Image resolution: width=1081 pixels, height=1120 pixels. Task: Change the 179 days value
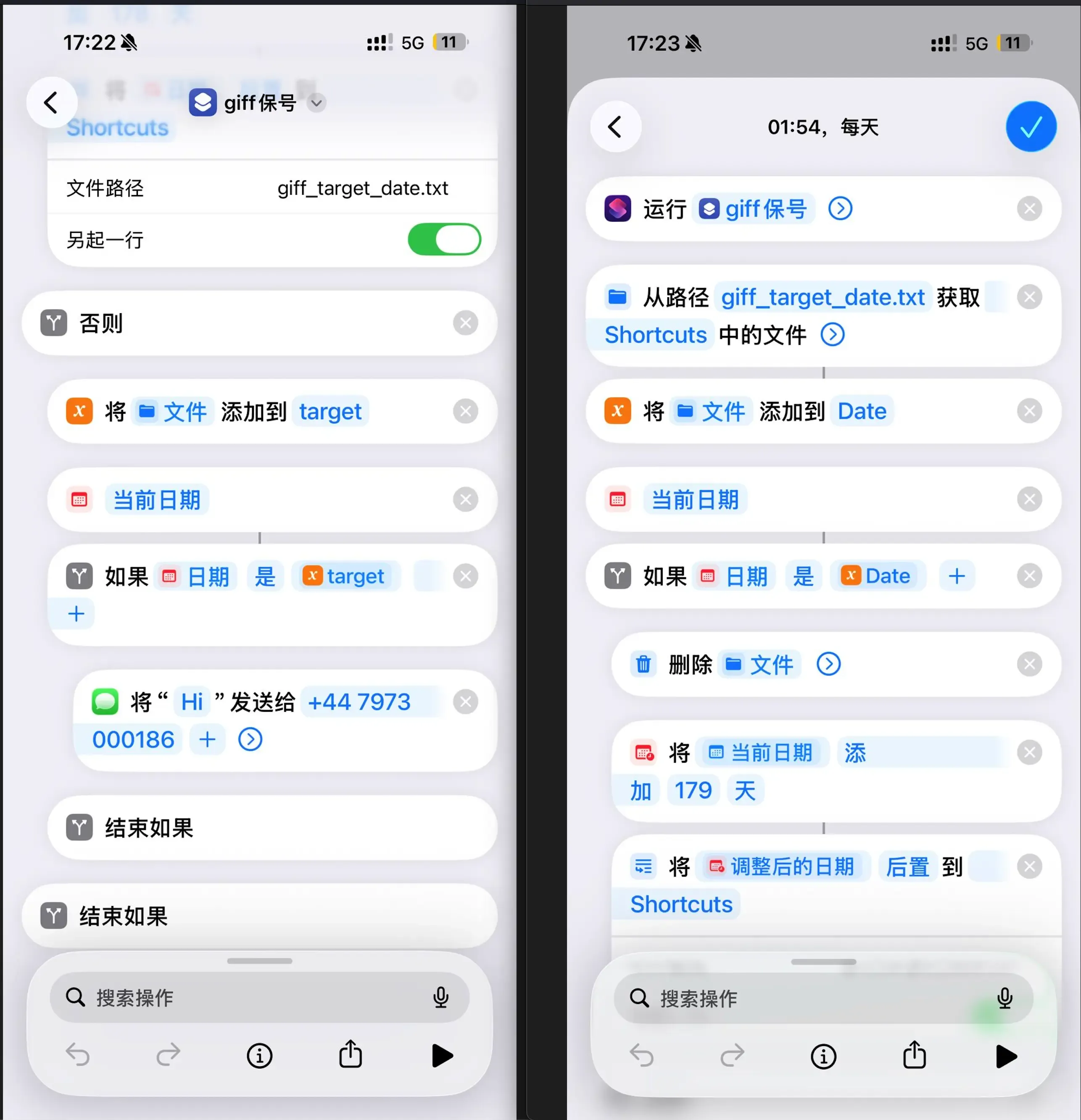693,790
